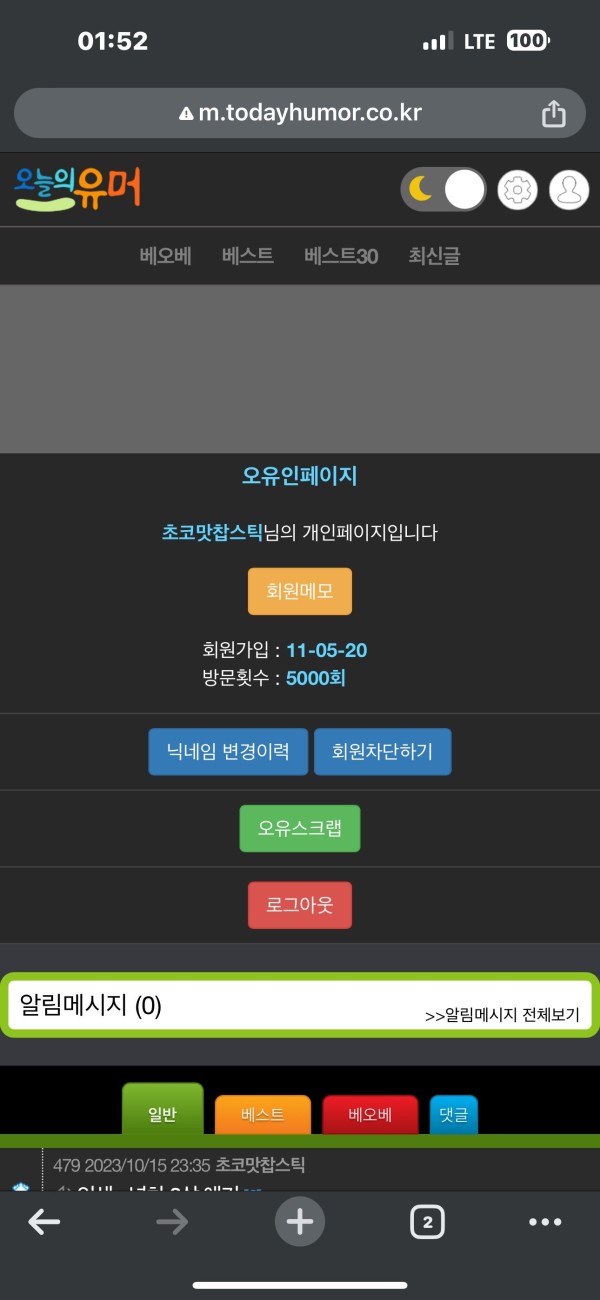
Task: Switch to the 베오베 menu
Action: click(x=165, y=256)
